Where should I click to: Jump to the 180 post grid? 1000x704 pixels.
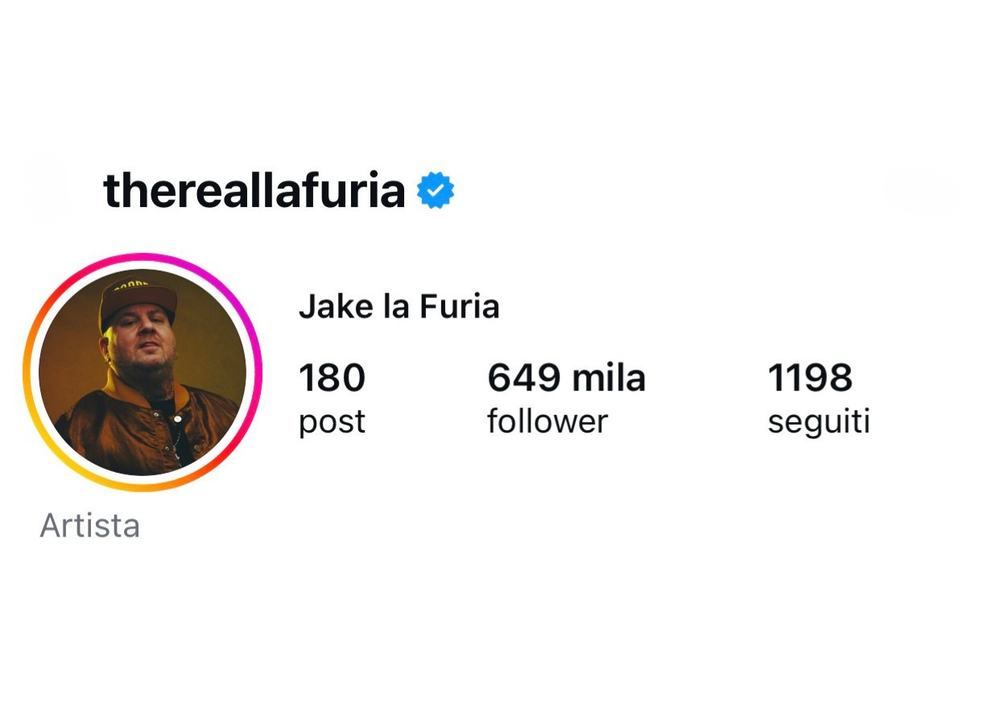click(x=332, y=398)
